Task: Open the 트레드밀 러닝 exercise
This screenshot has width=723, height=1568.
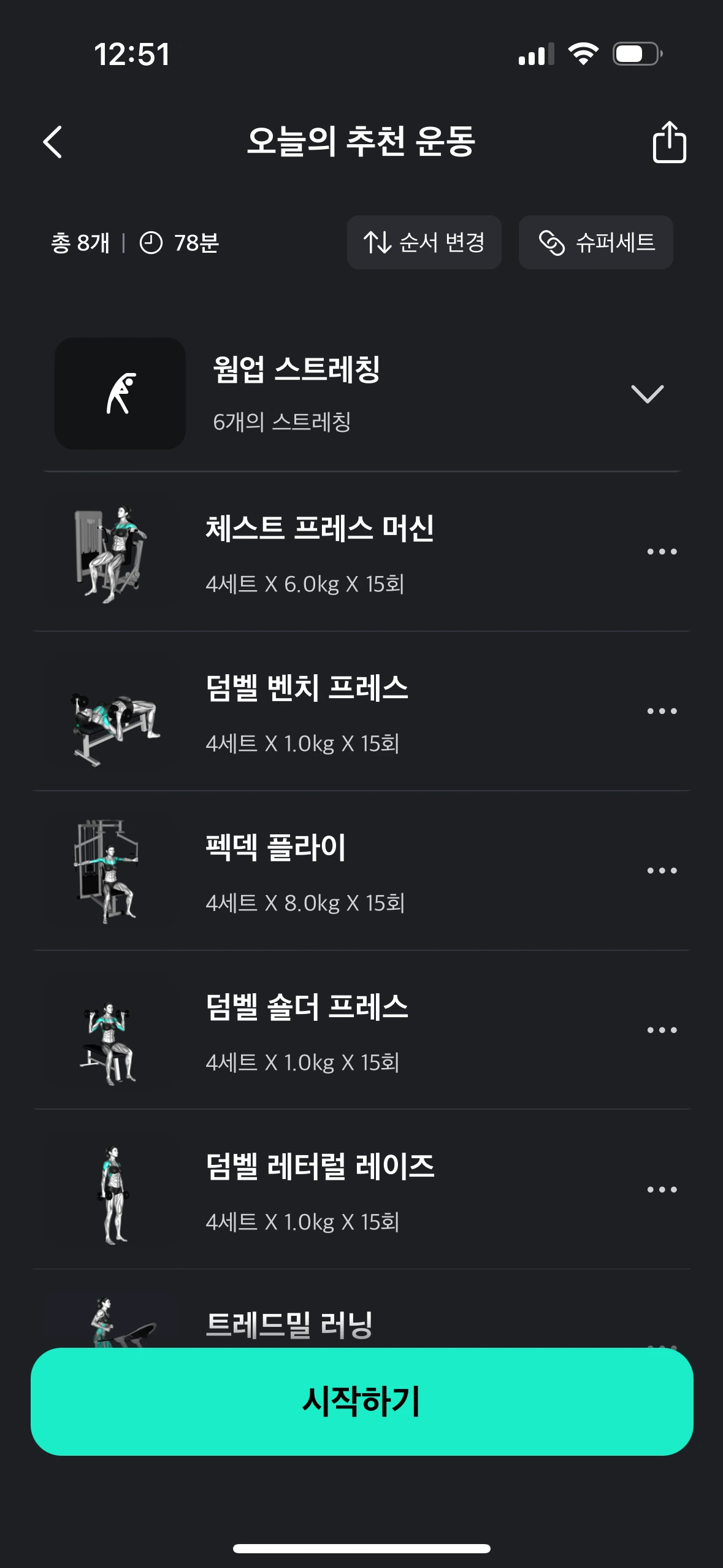Action: [x=289, y=1325]
